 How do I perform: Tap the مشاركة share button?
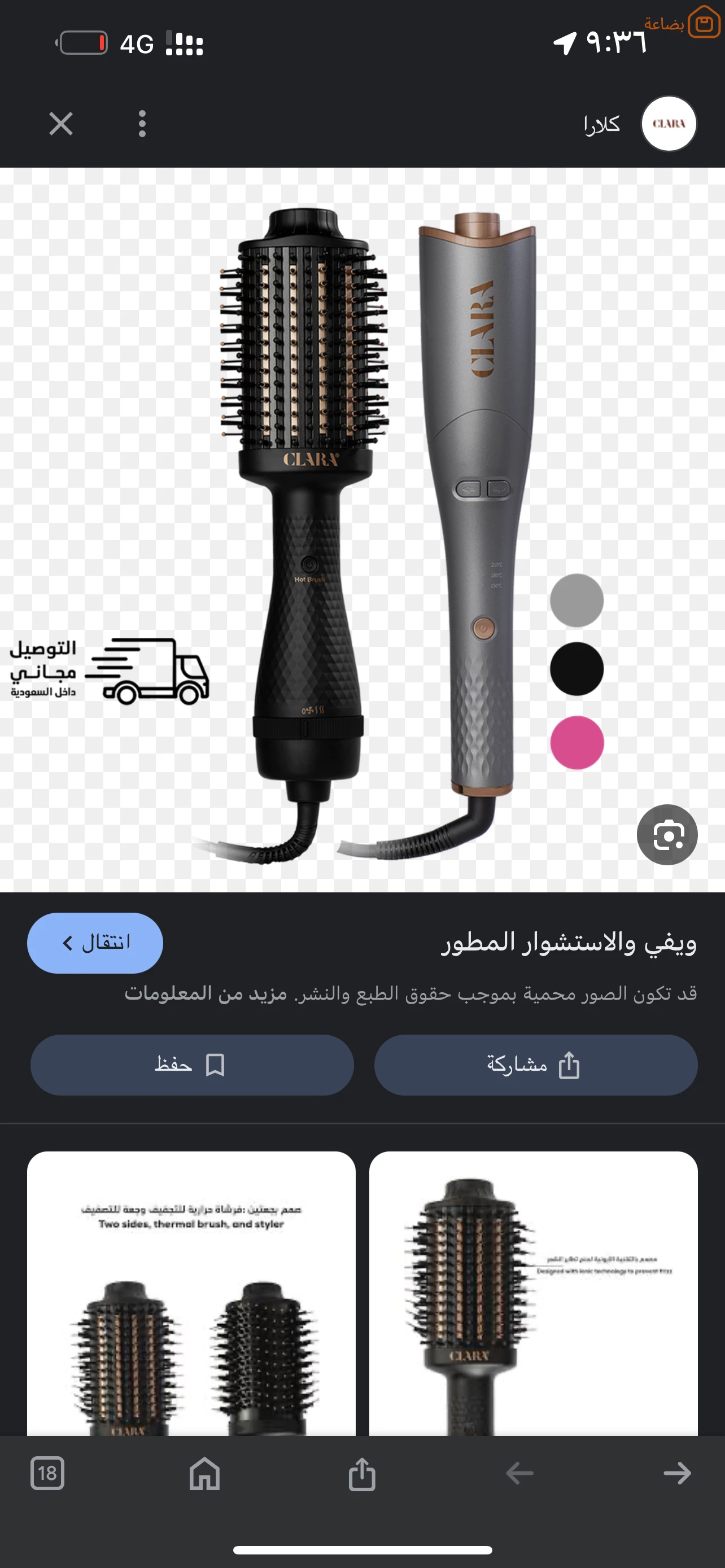(x=536, y=1065)
